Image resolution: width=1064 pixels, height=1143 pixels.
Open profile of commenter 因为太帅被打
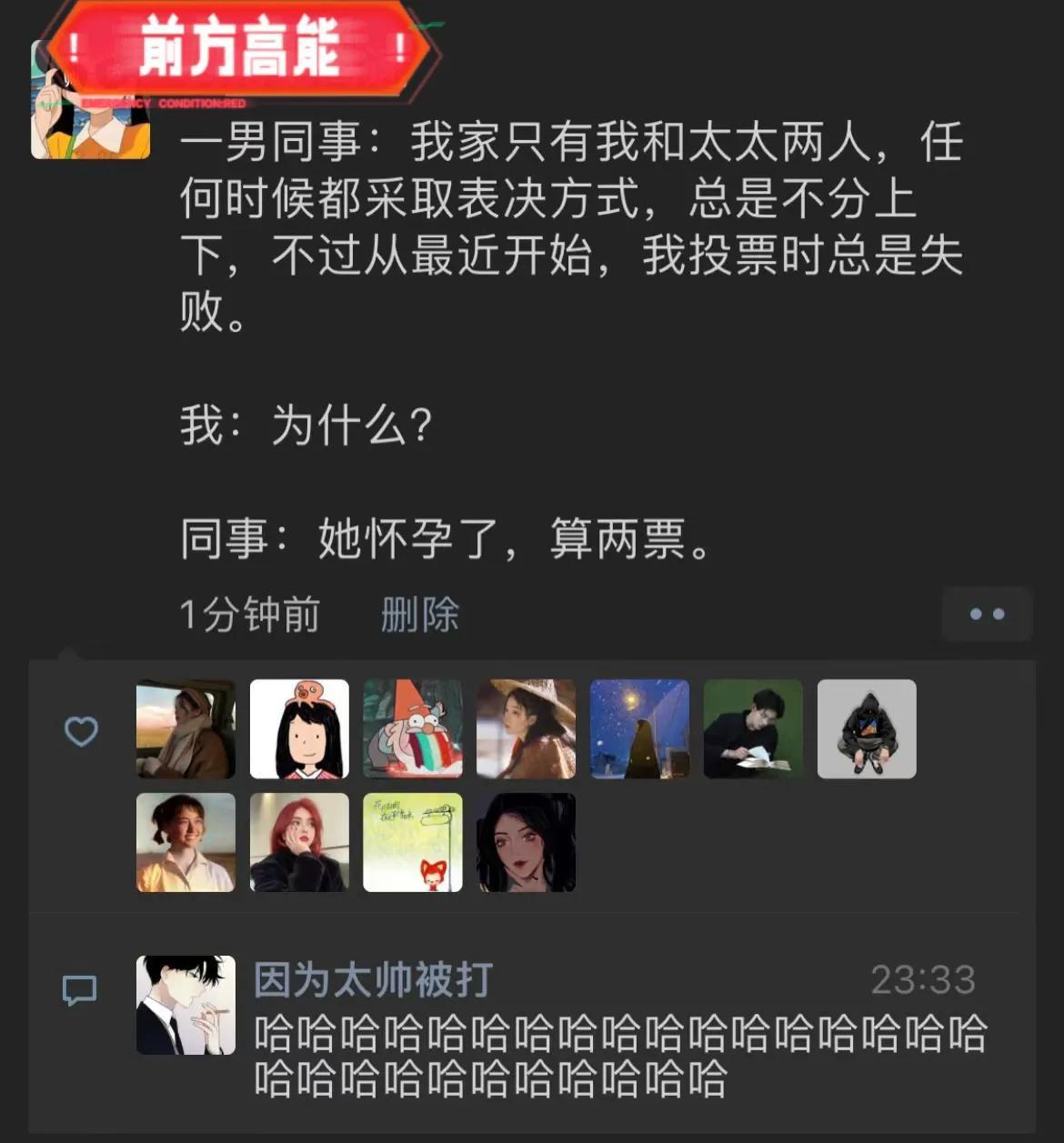(373, 980)
